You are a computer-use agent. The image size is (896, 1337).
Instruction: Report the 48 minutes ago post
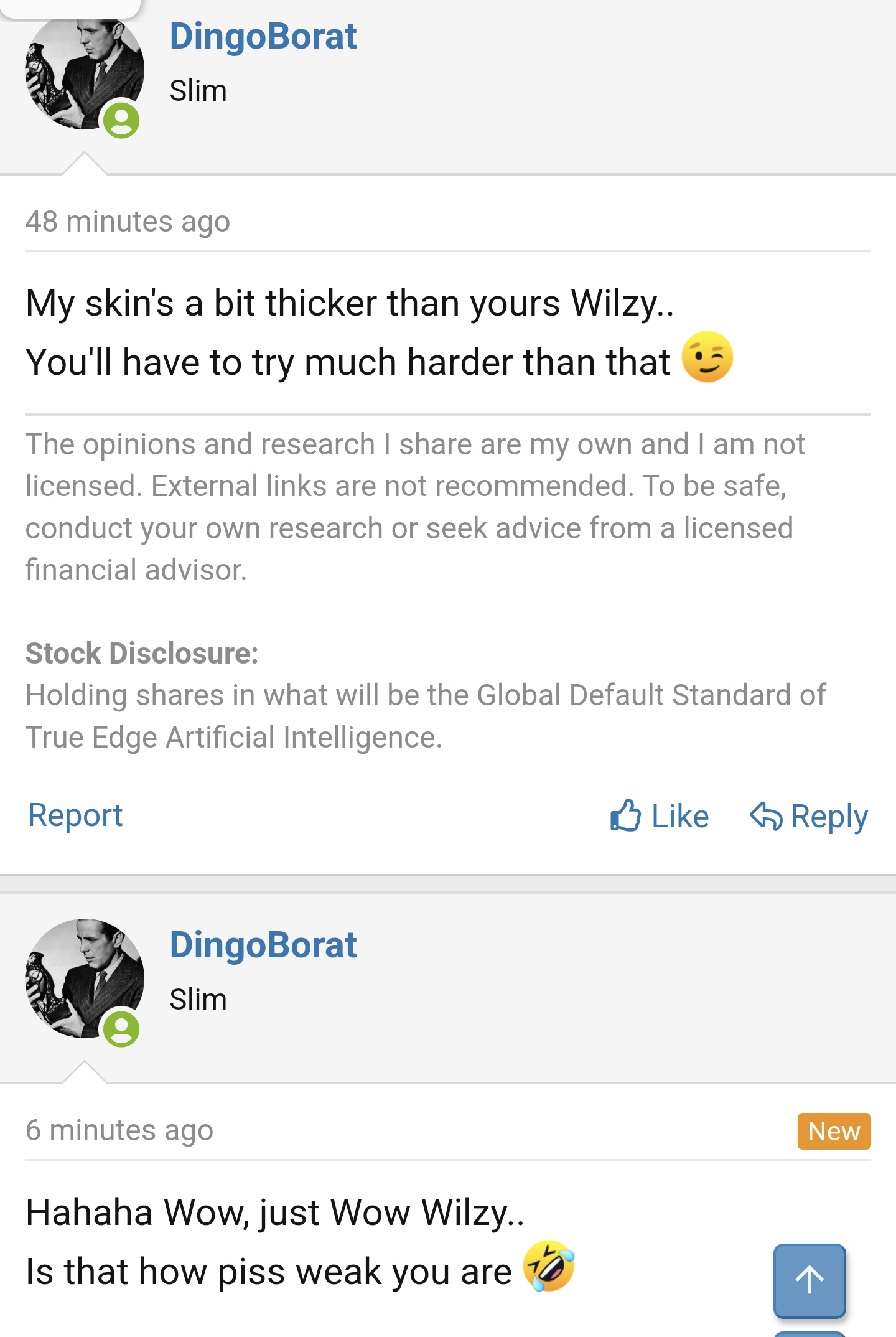[x=75, y=815]
